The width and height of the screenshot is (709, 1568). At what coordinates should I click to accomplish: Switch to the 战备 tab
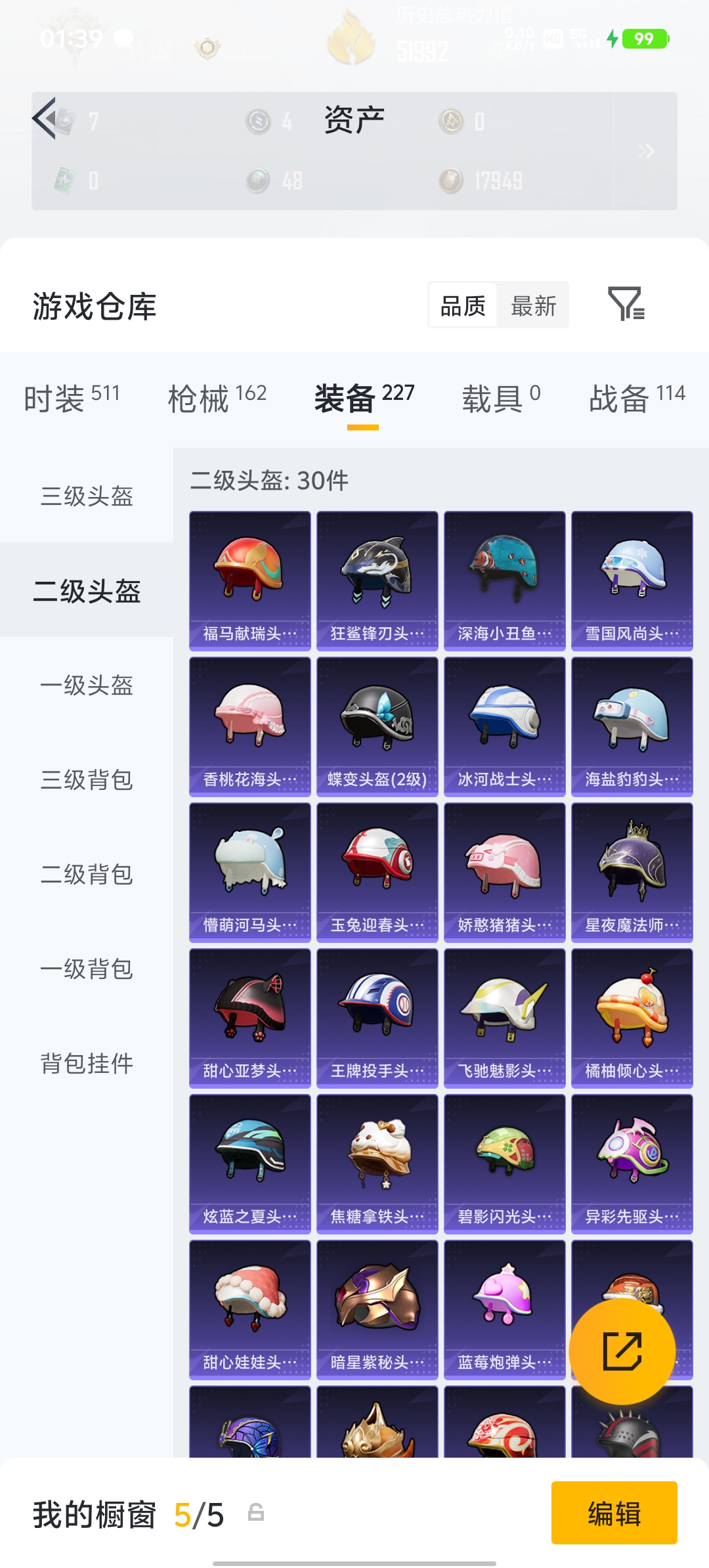[x=637, y=398]
